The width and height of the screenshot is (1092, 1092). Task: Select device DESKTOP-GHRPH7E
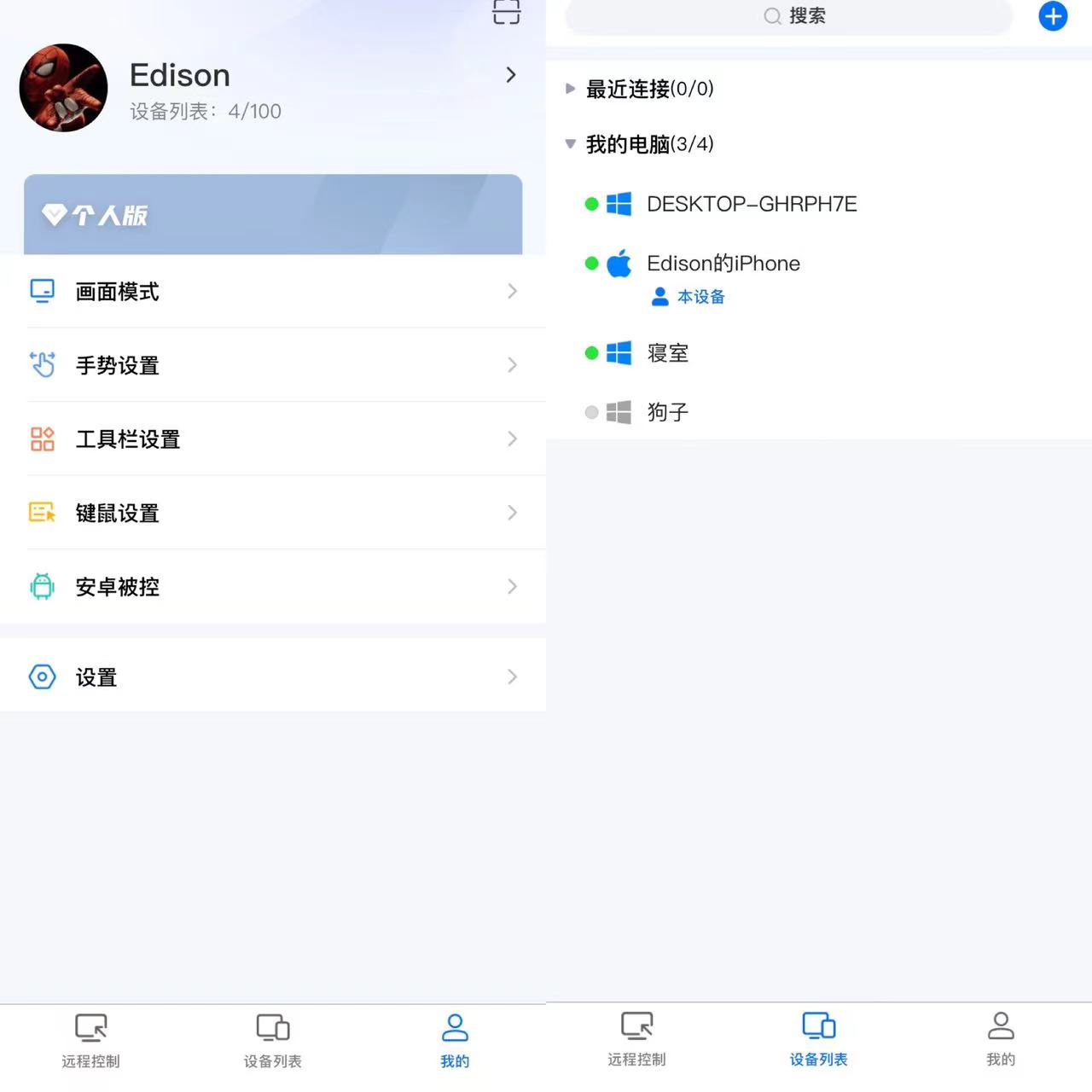(751, 205)
